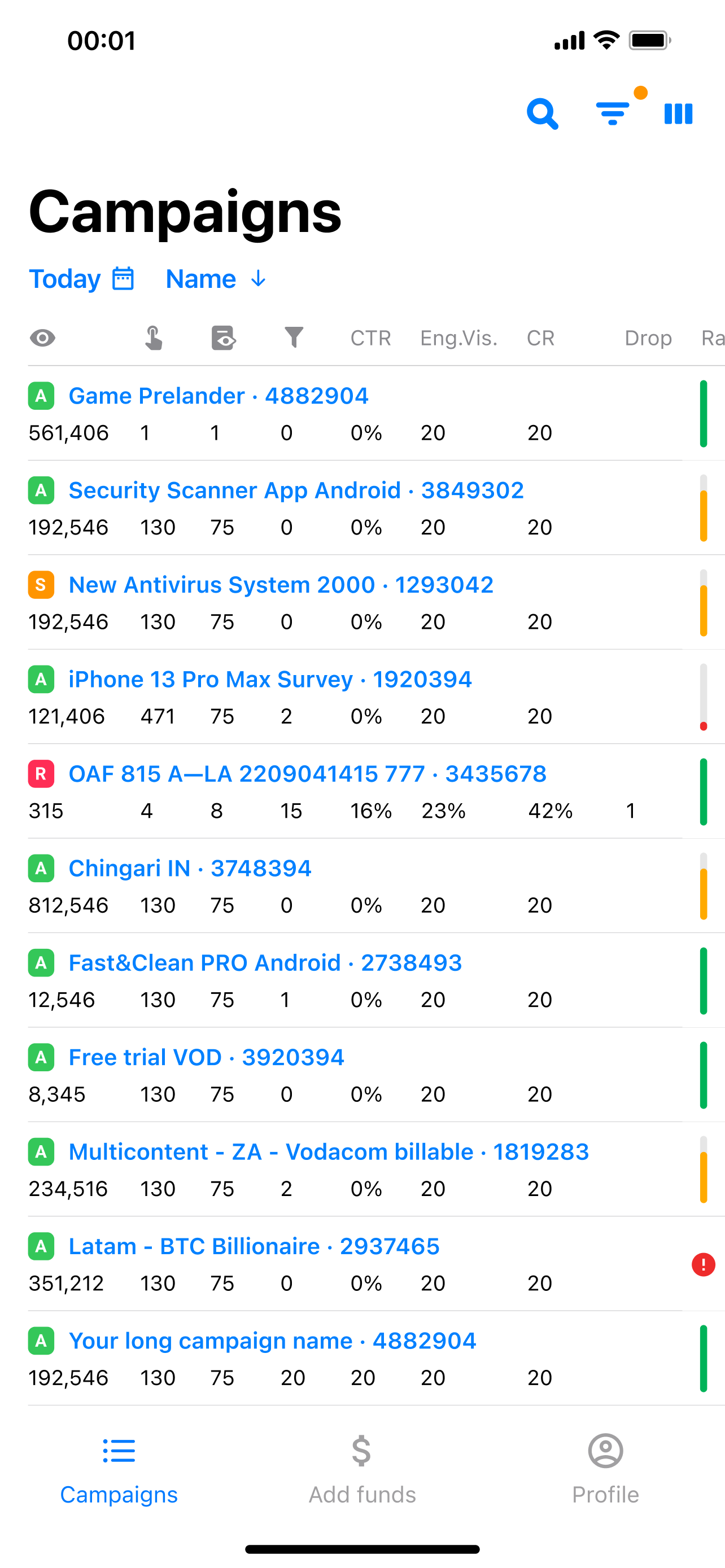Image resolution: width=725 pixels, height=1568 pixels.
Task: Open campaign search
Action: click(541, 114)
